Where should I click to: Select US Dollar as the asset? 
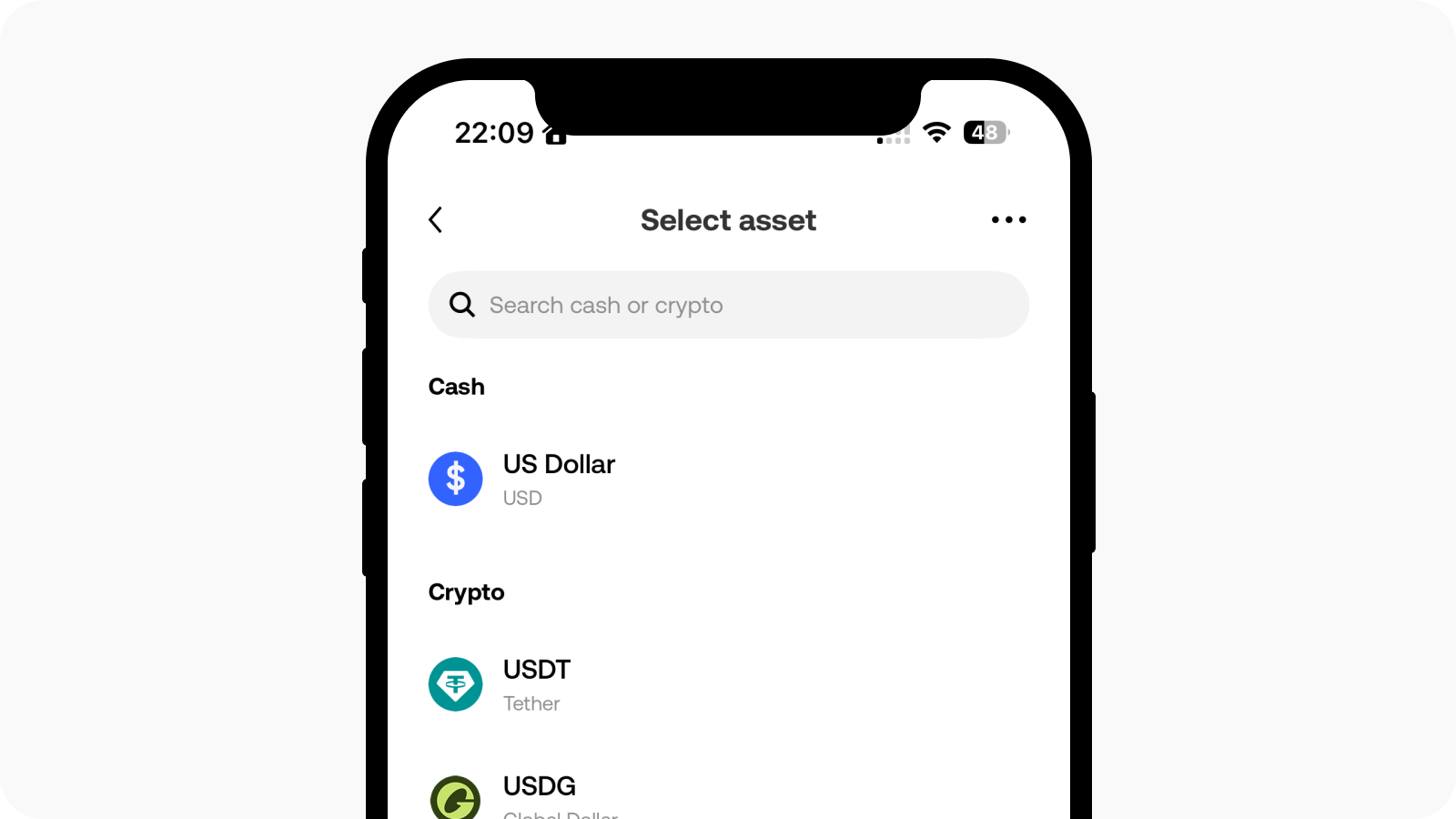tap(559, 479)
